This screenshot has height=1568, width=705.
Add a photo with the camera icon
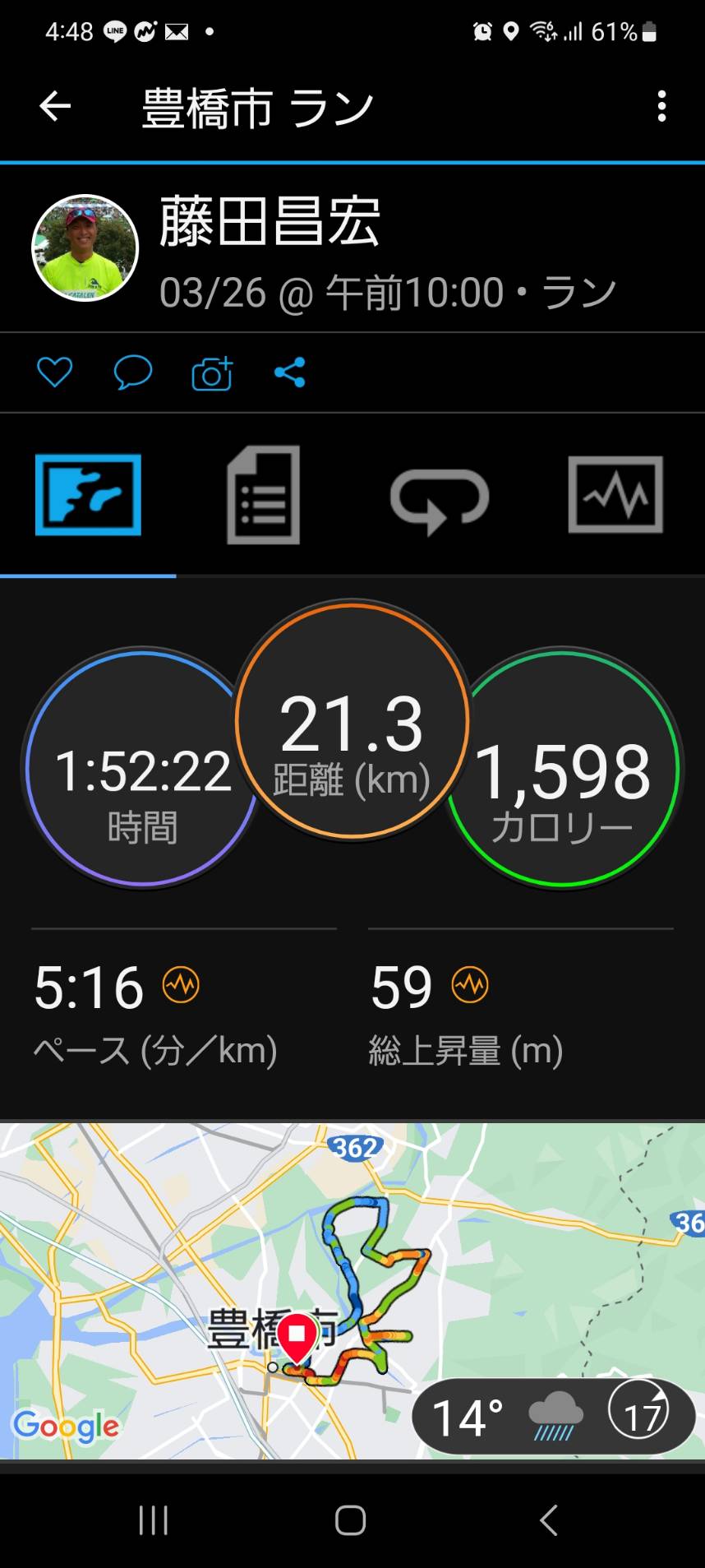(212, 374)
